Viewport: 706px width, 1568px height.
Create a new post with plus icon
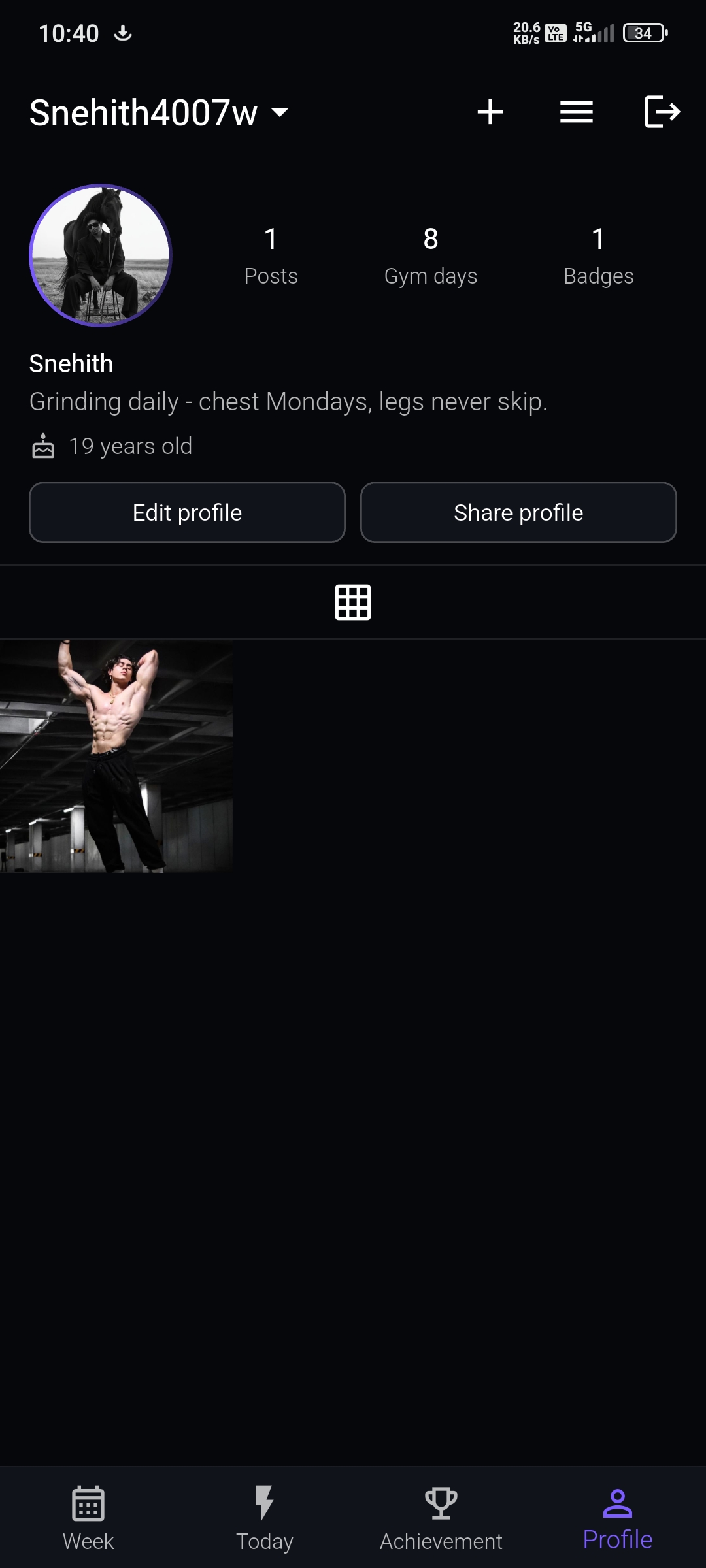click(x=490, y=112)
